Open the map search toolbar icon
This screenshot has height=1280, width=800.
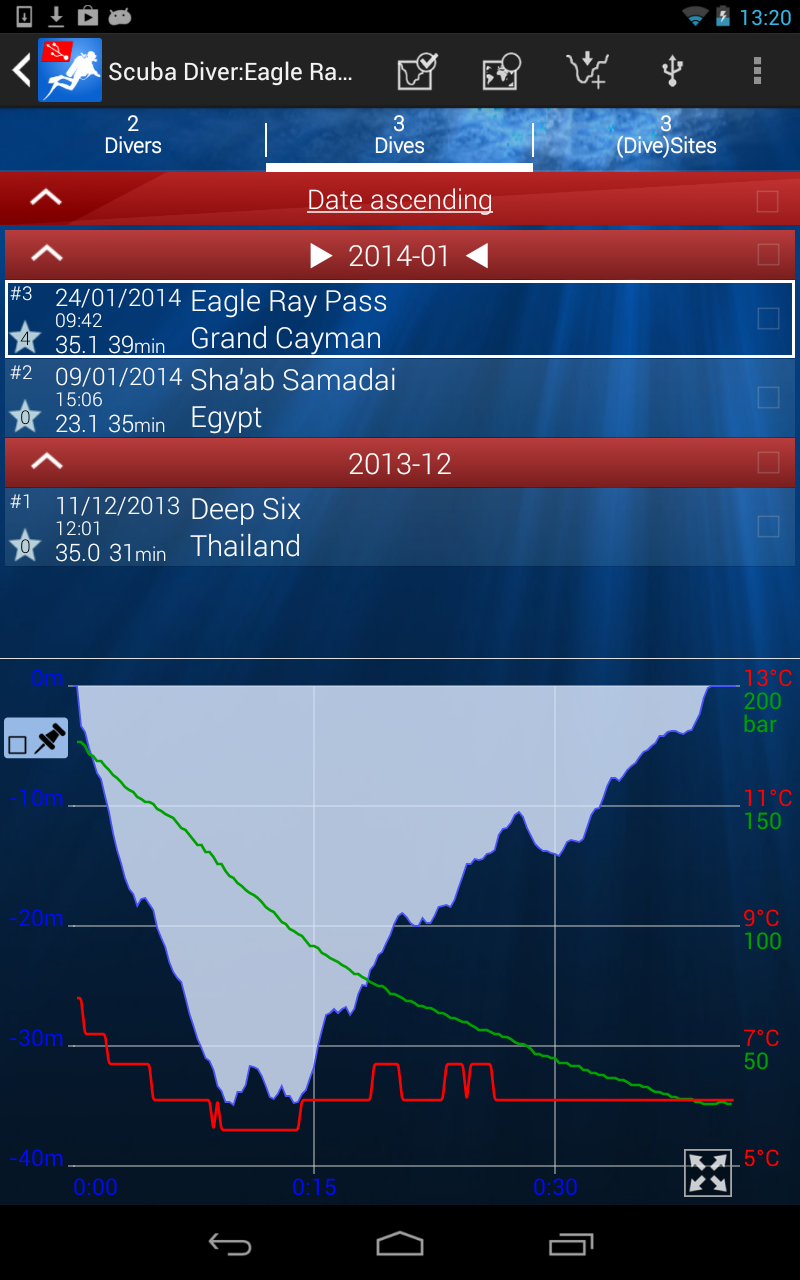point(501,71)
